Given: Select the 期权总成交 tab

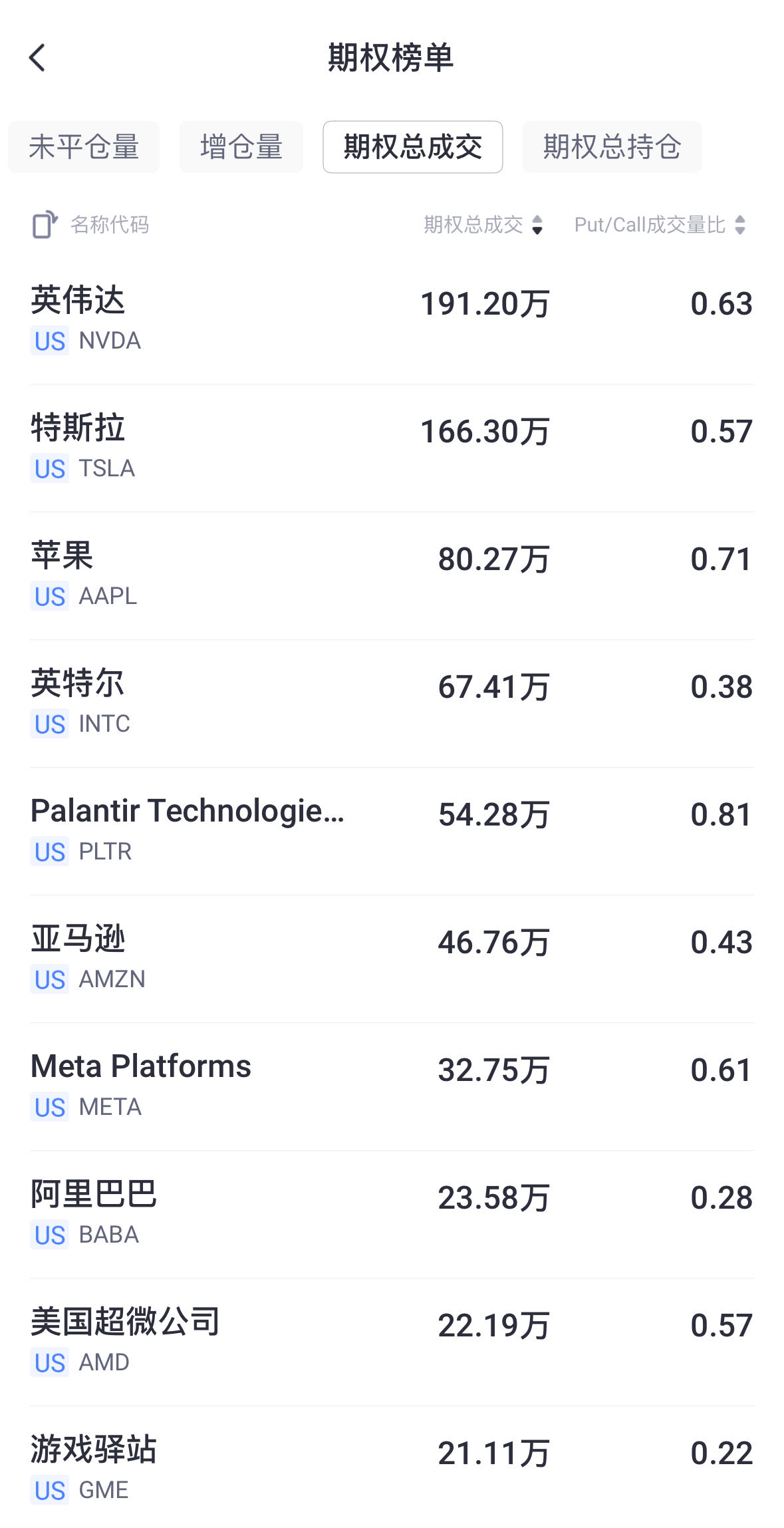Looking at the screenshot, I should (x=412, y=147).
